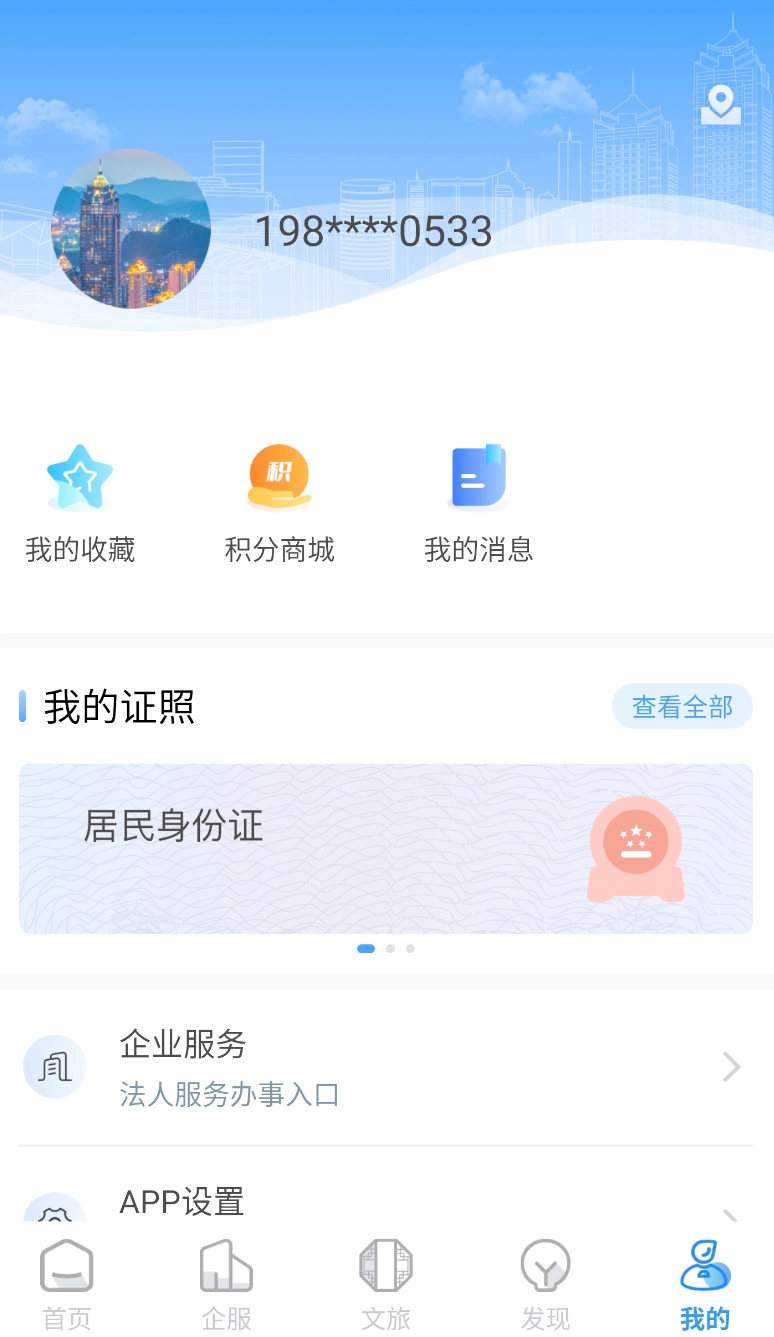This screenshot has width=774, height=1337.
Task: Select the 首页 home tab
Action: [66, 1281]
